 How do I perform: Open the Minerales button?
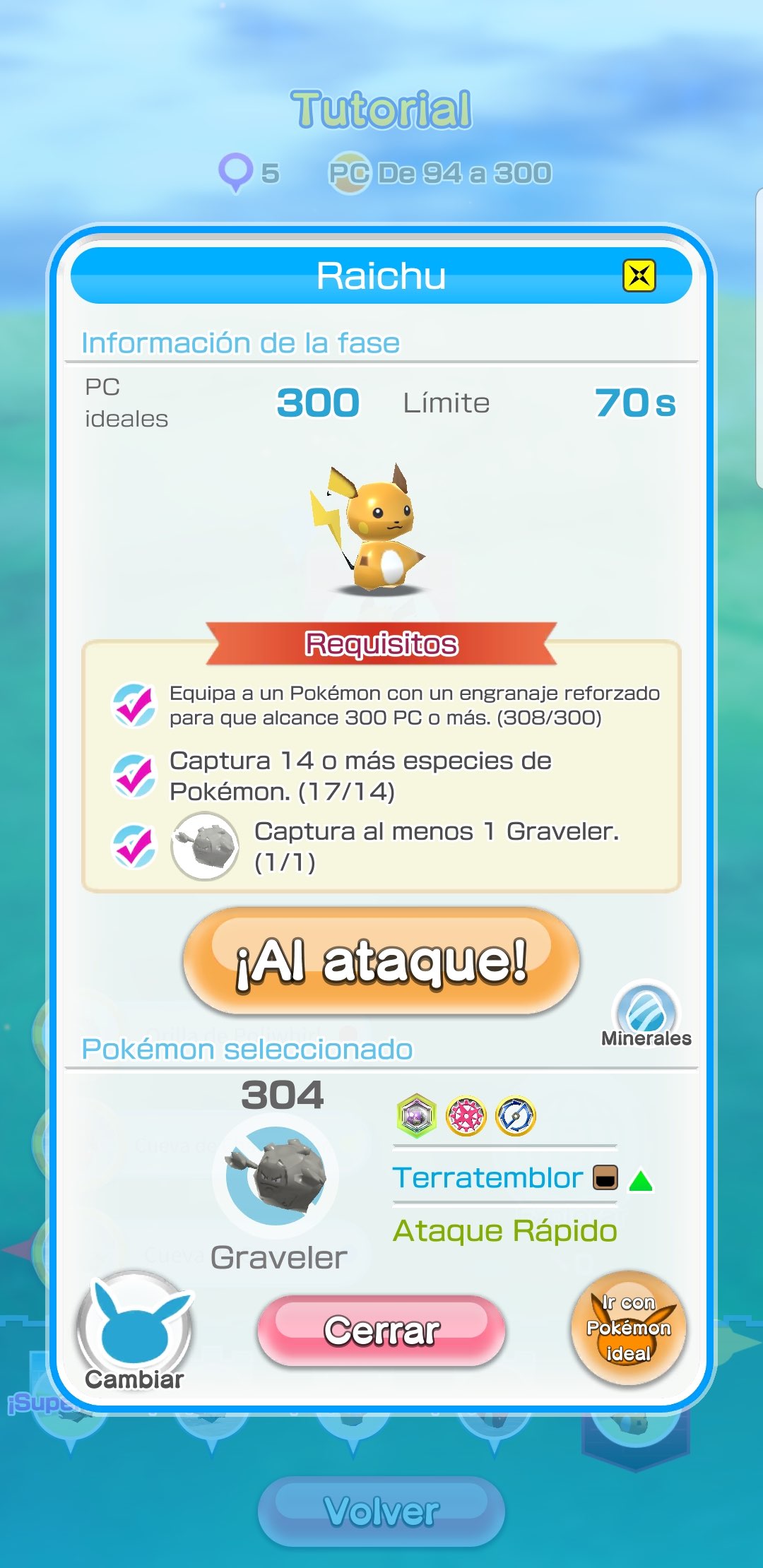646,1014
